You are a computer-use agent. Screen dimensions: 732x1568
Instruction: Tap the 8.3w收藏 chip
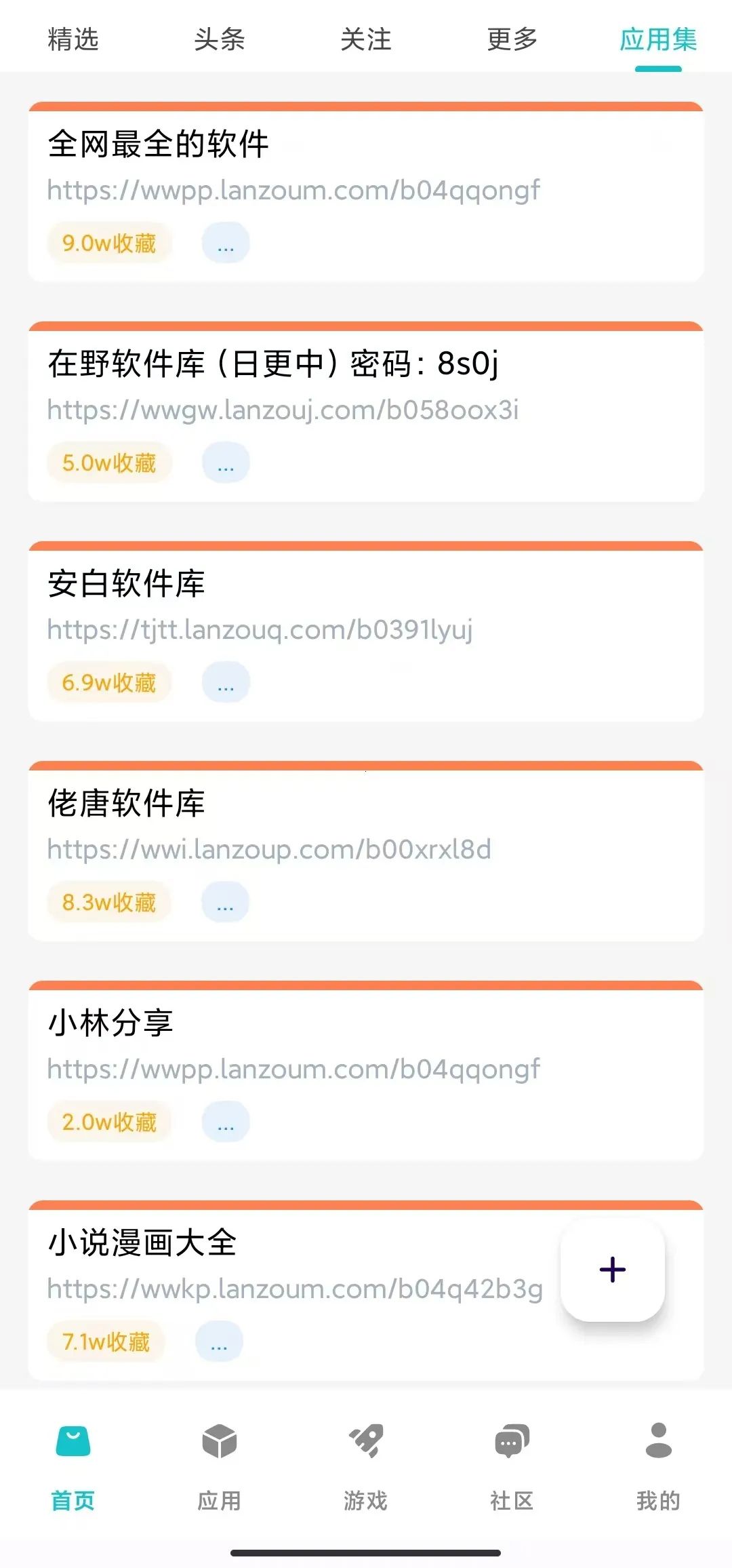pos(109,902)
